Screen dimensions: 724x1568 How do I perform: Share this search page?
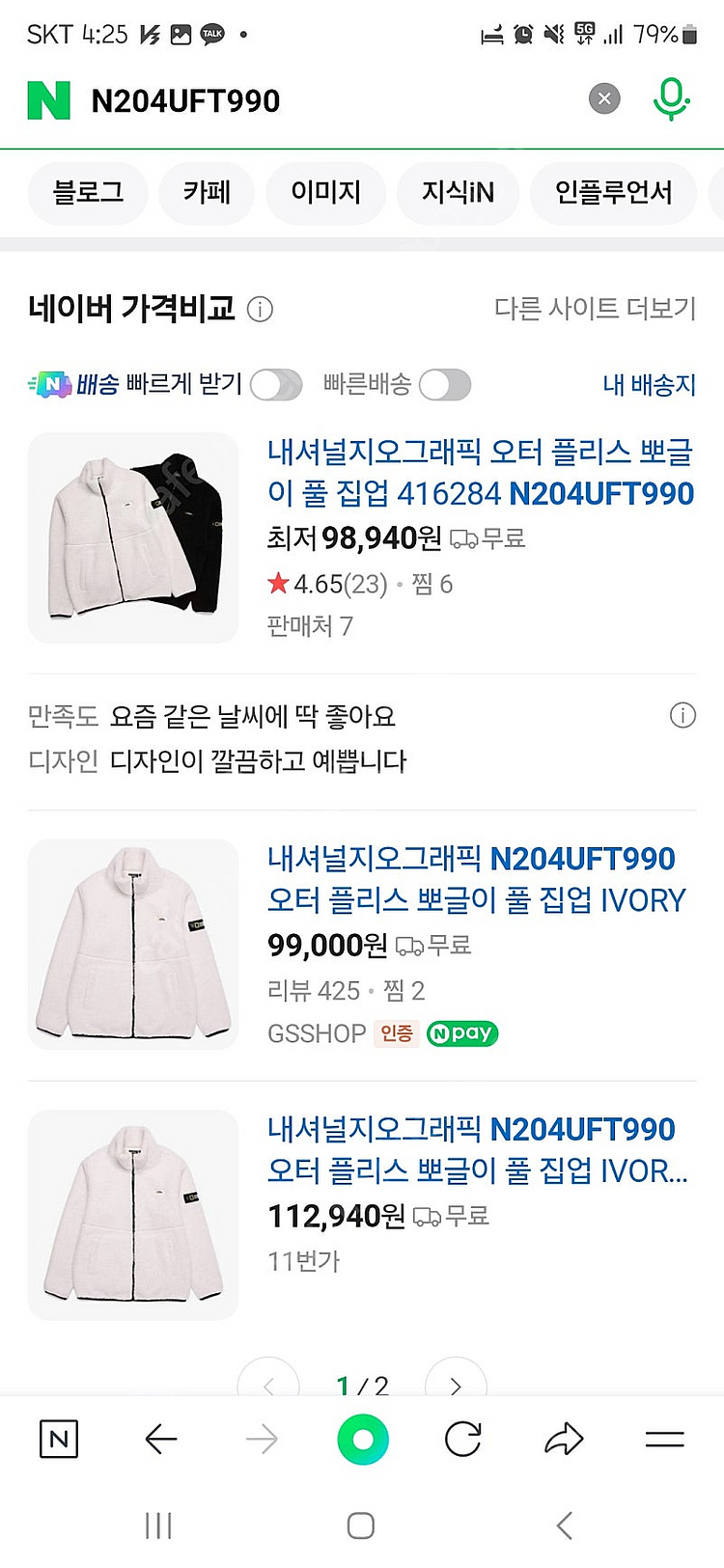(x=564, y=1441)
